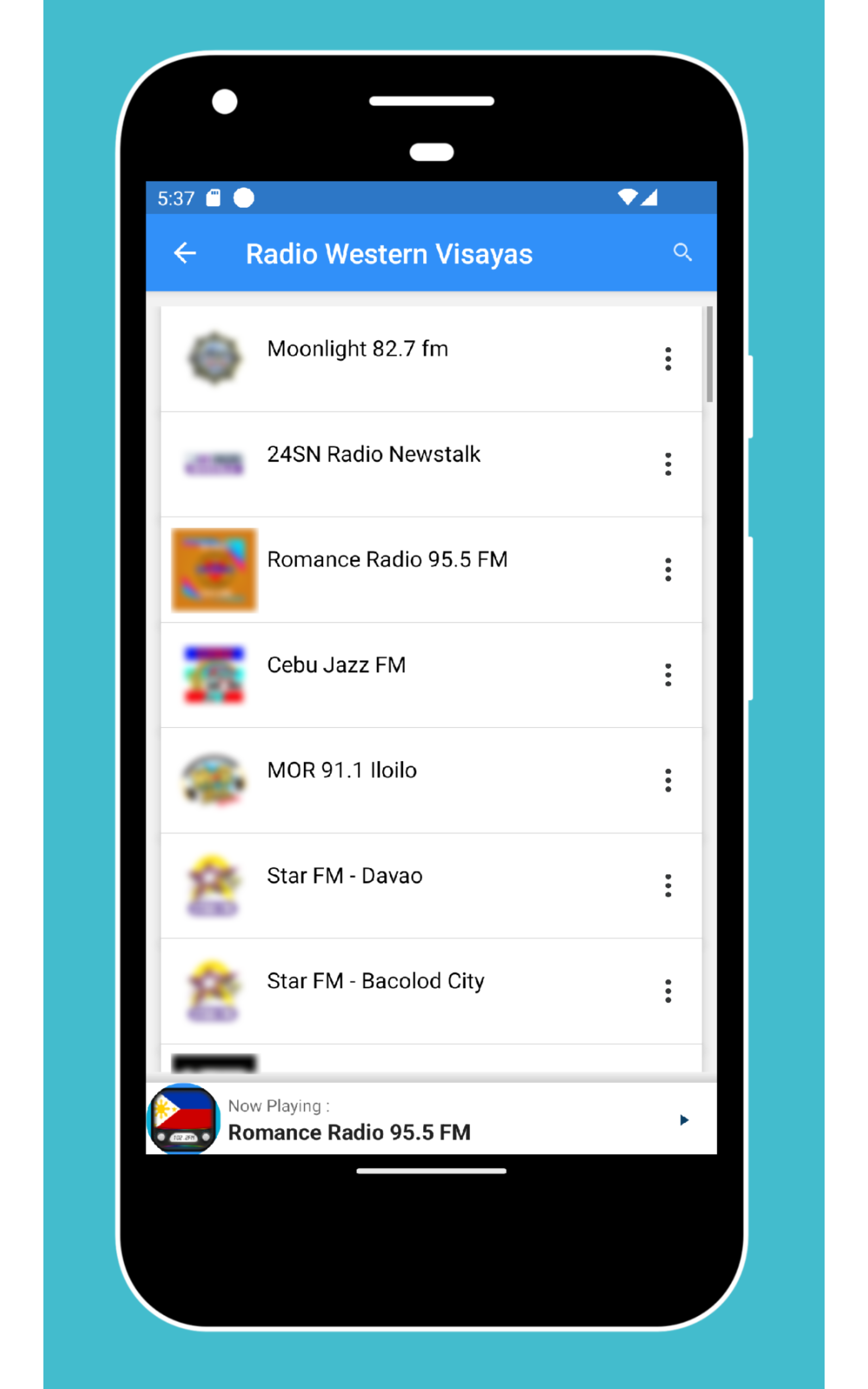Tap the Star FM - Bacolod City logo

pyautogui.click(x=214, y=990)
